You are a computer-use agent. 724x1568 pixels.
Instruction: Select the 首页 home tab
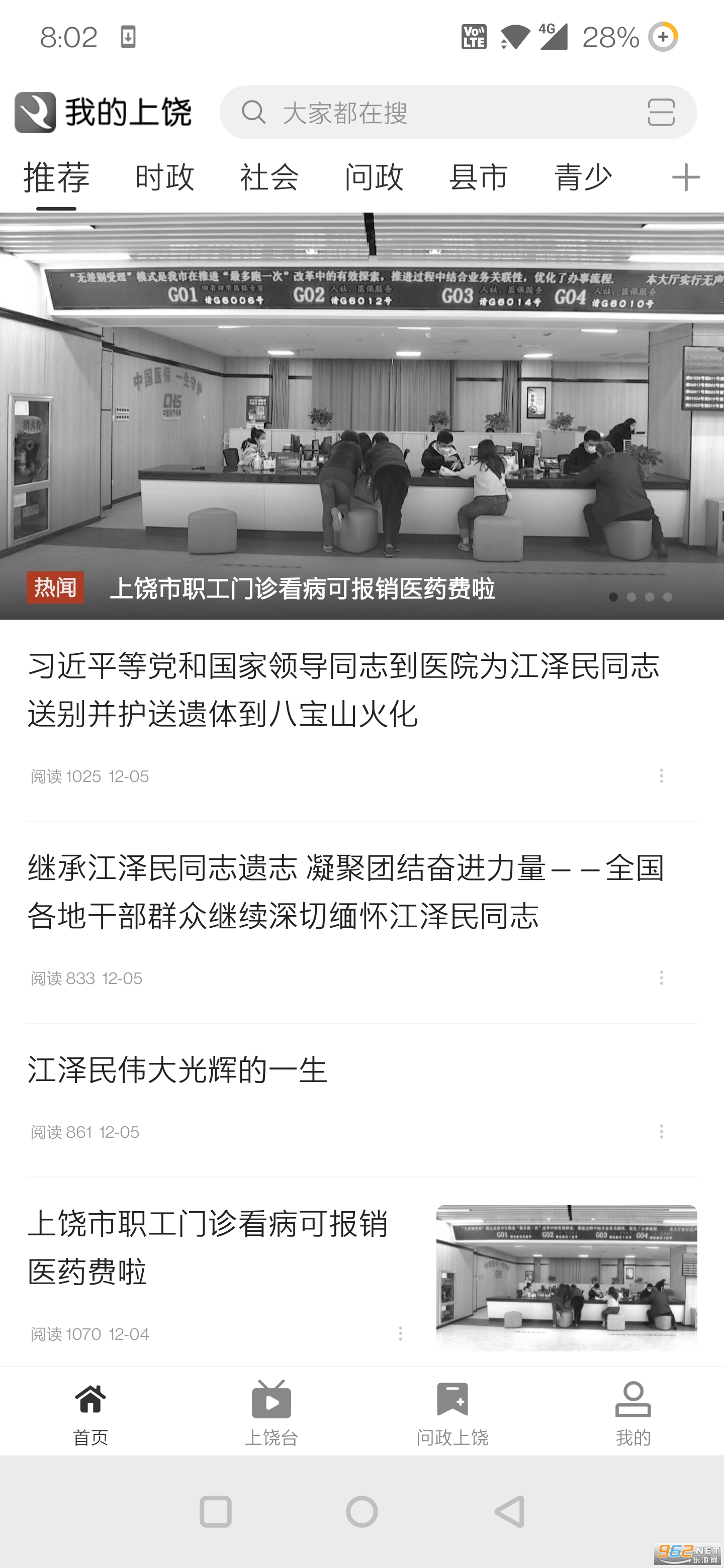(90, 1413)
